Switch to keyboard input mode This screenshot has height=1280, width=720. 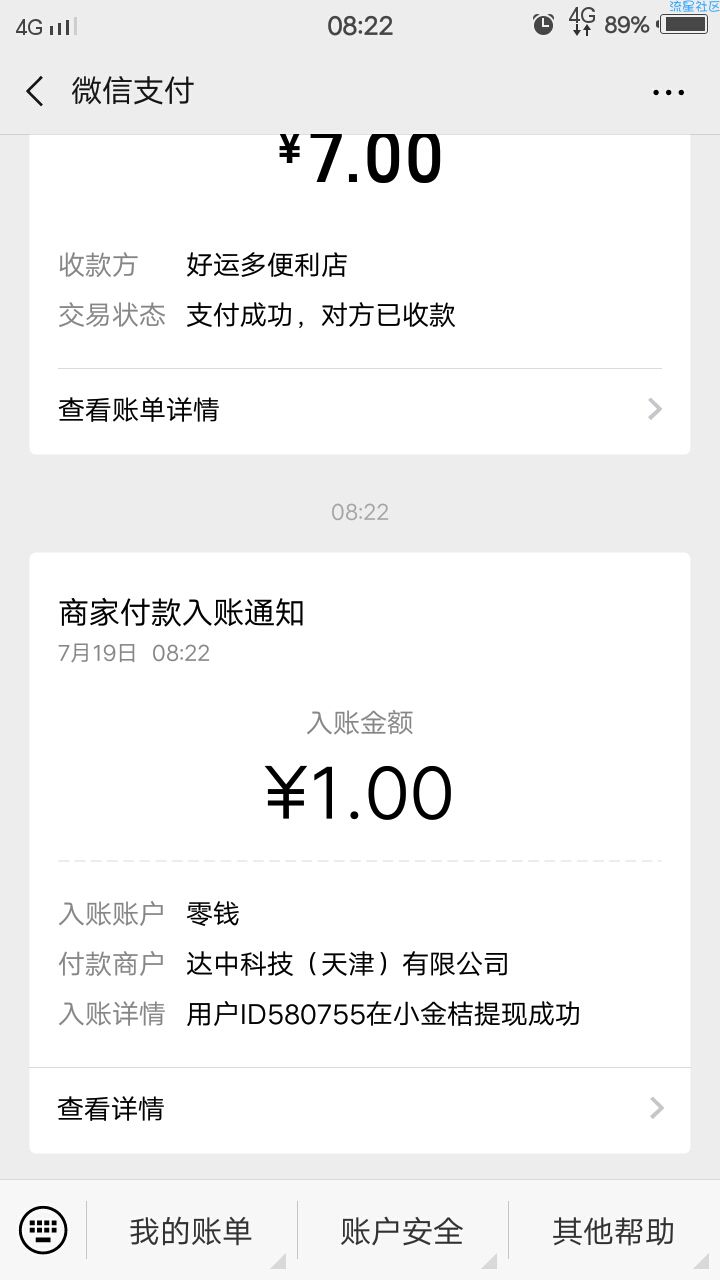pyautogui.click(x=43, y=1229)
